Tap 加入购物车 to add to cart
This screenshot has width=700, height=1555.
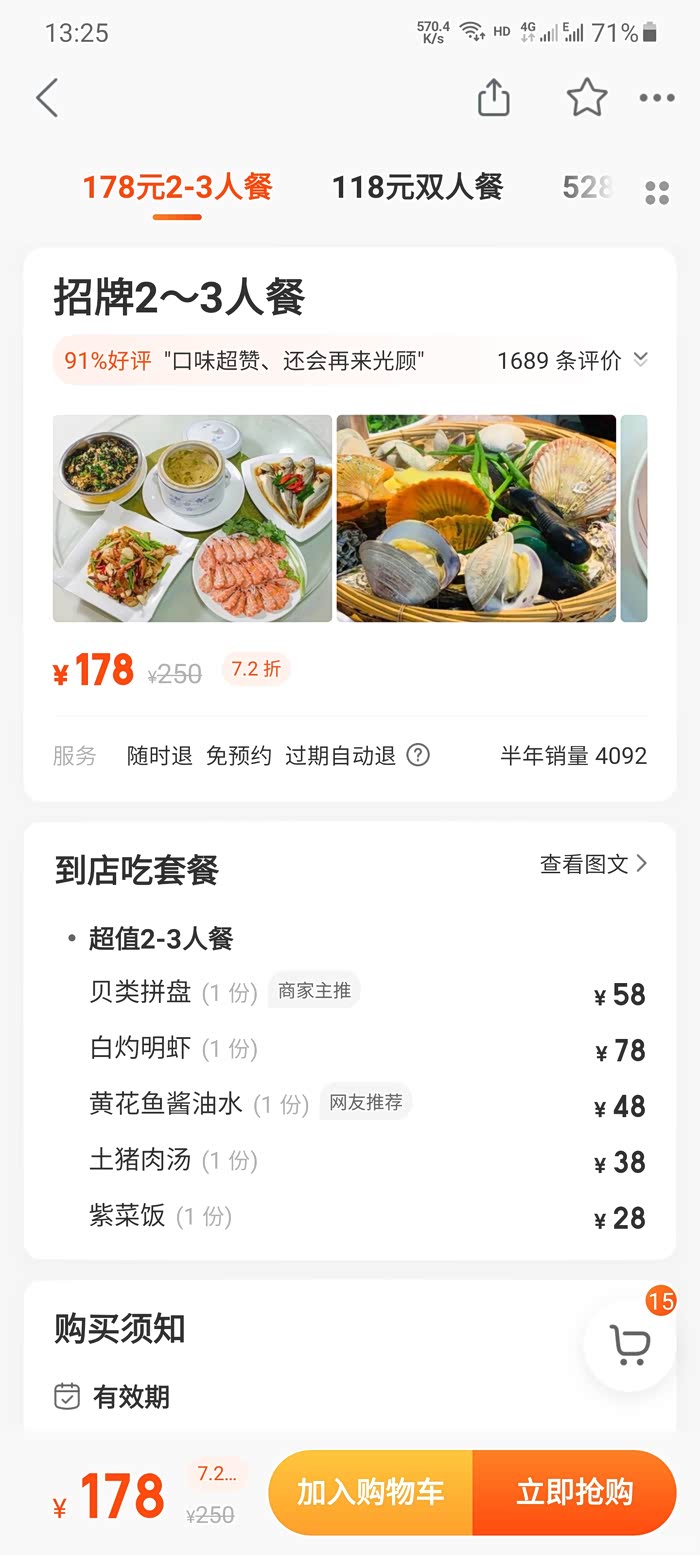370,1493
